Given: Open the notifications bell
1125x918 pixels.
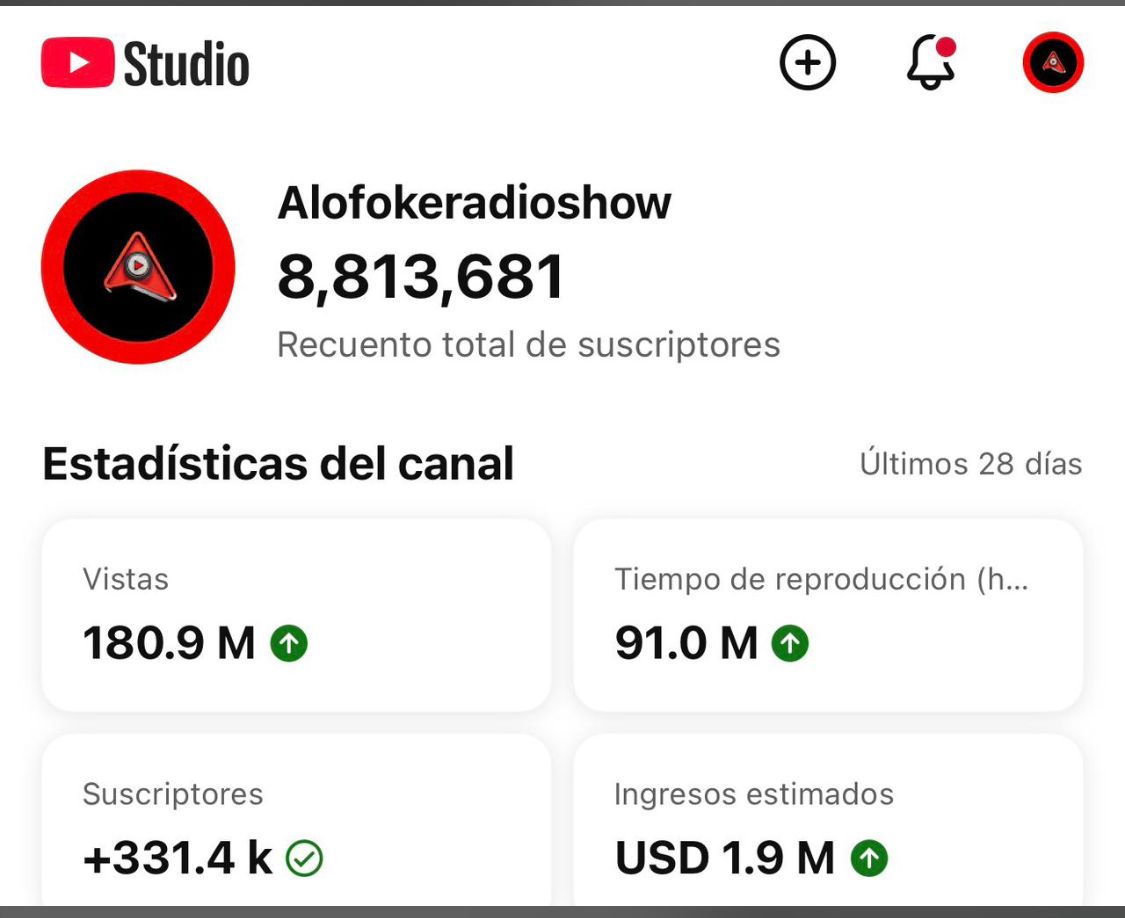Looking at the screenshot, I should [x=931, y=64].
